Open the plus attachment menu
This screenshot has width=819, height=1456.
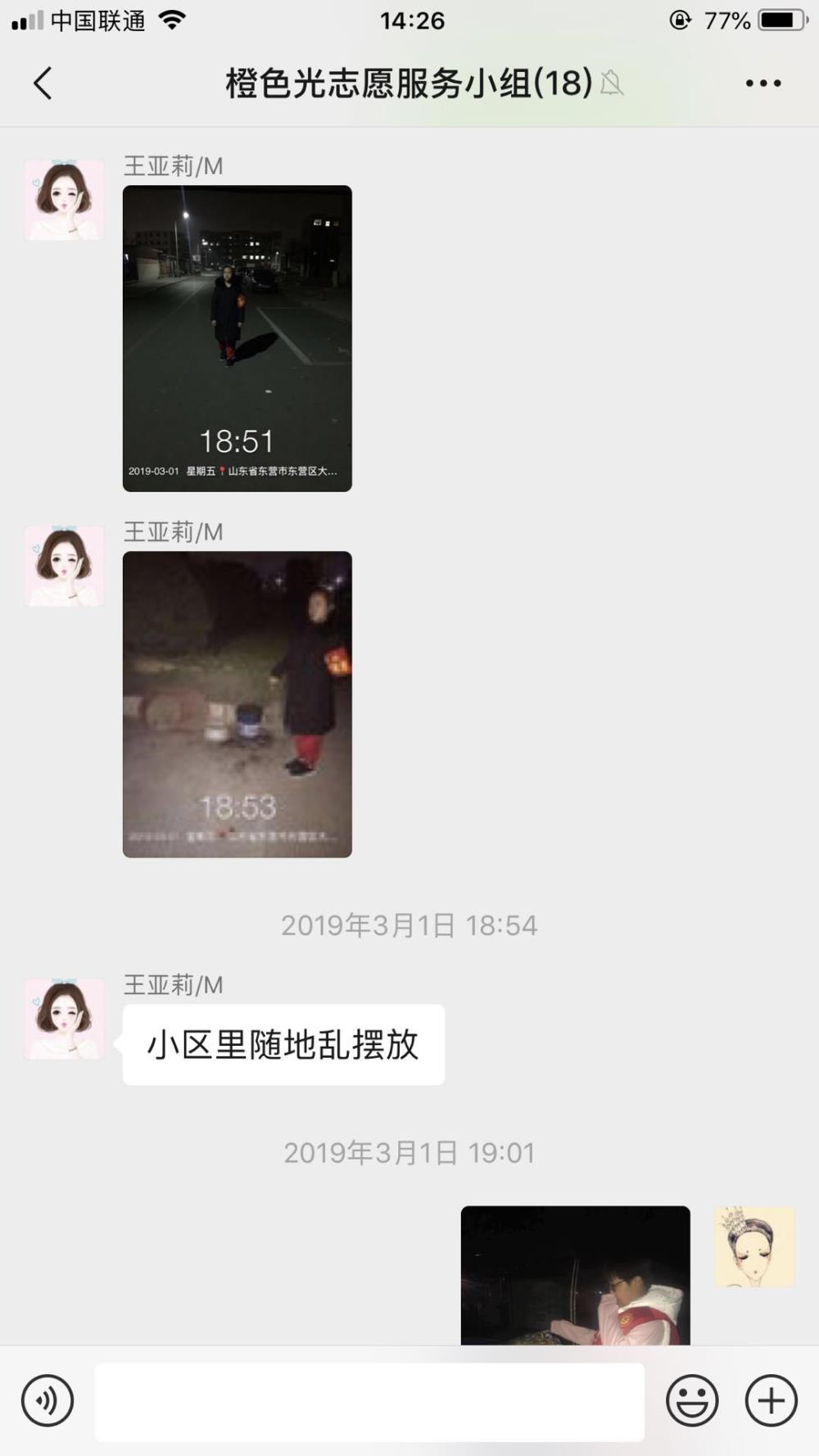771,1400
